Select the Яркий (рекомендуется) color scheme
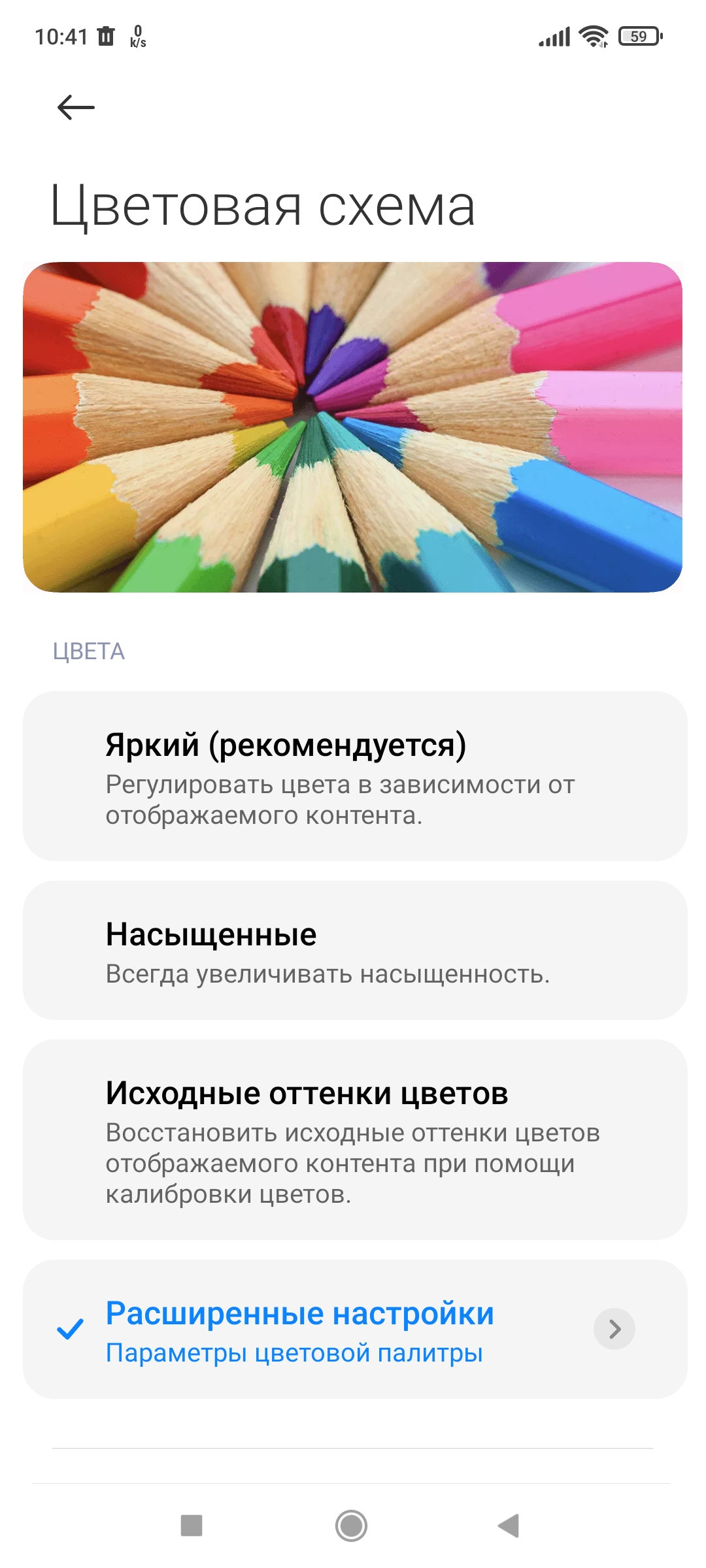The height and width of the screenshot is (1568, 706). (x=355, y=776)
